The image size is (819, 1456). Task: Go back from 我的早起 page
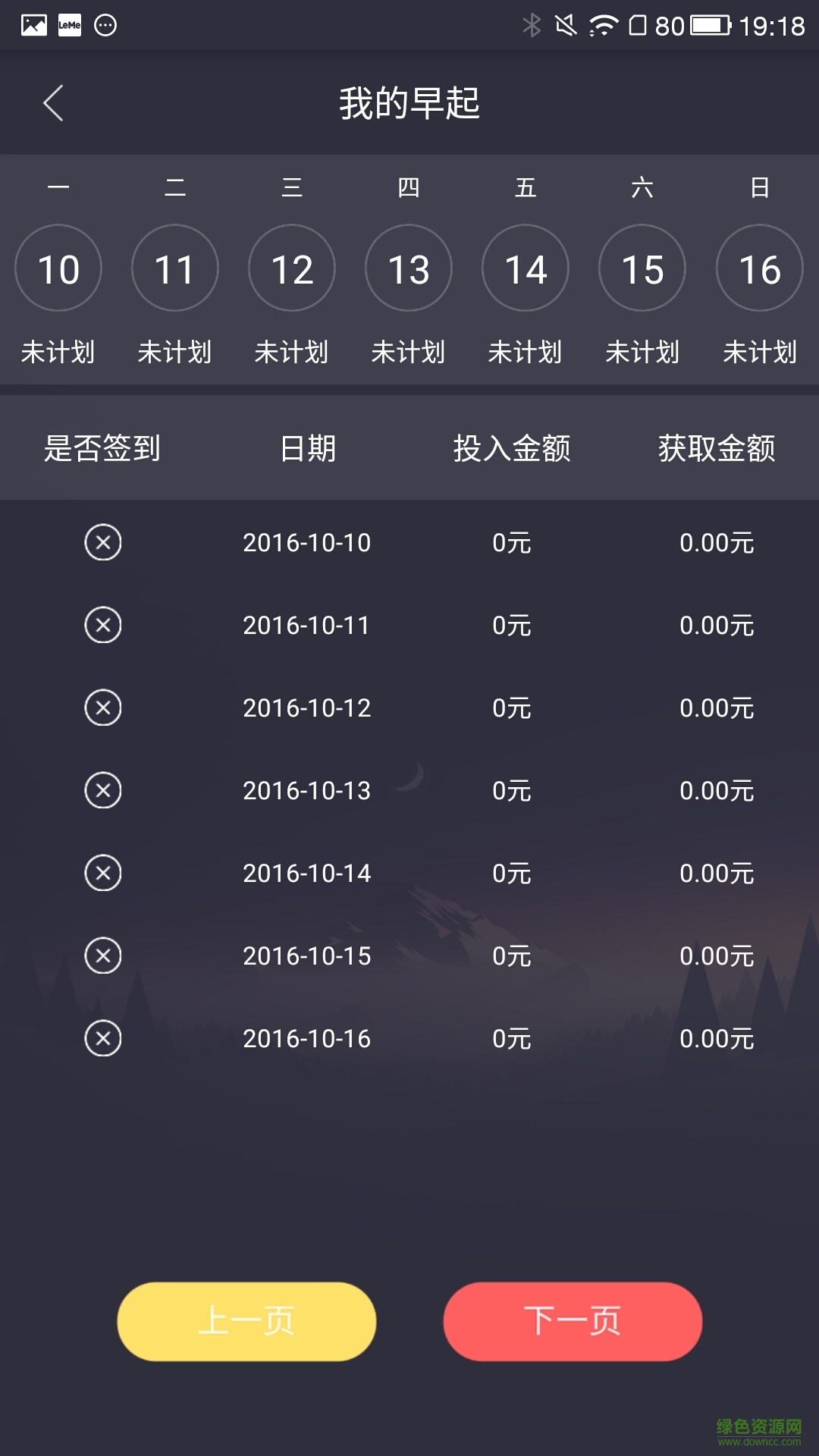[x=53, y=103]
